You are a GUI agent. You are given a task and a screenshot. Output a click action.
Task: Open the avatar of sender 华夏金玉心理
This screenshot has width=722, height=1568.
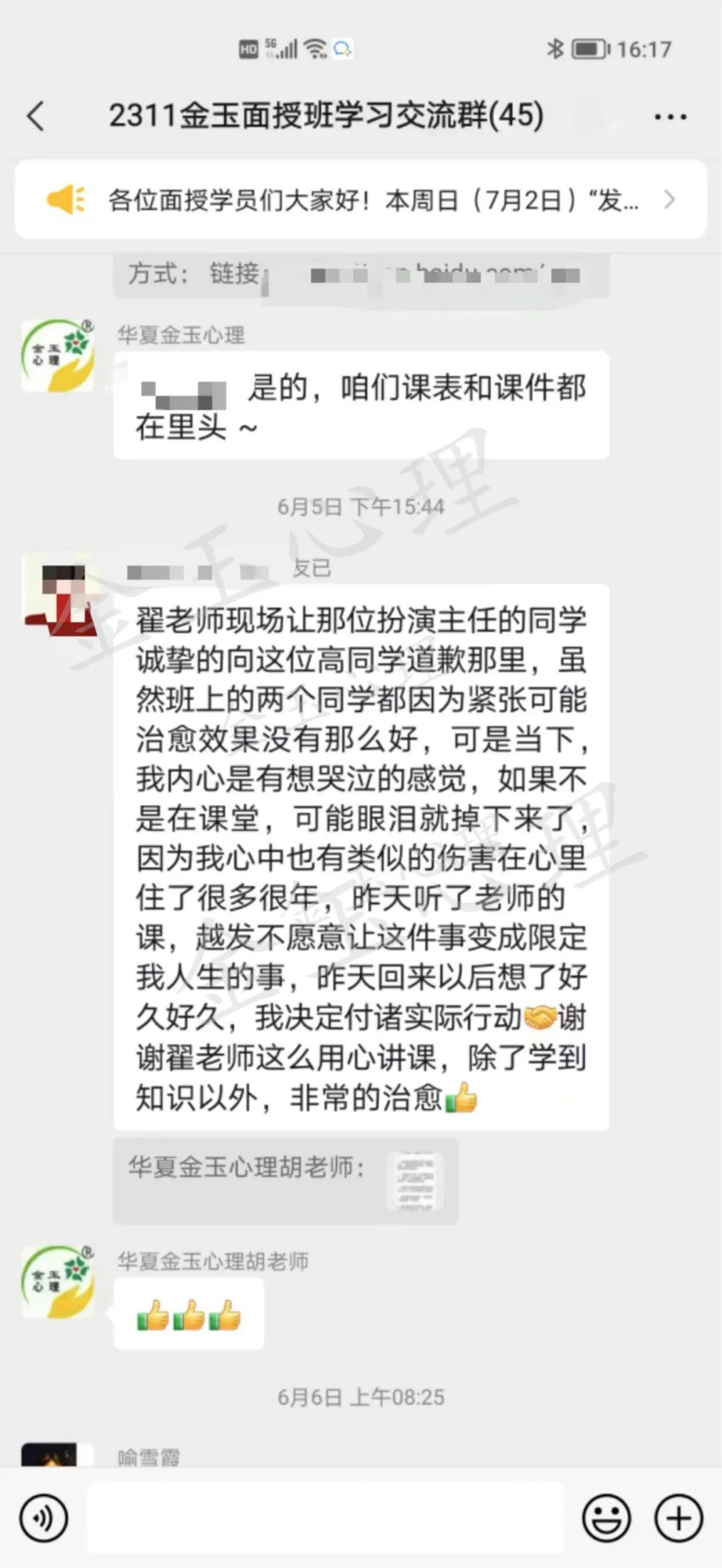click(x=58, y=356)
